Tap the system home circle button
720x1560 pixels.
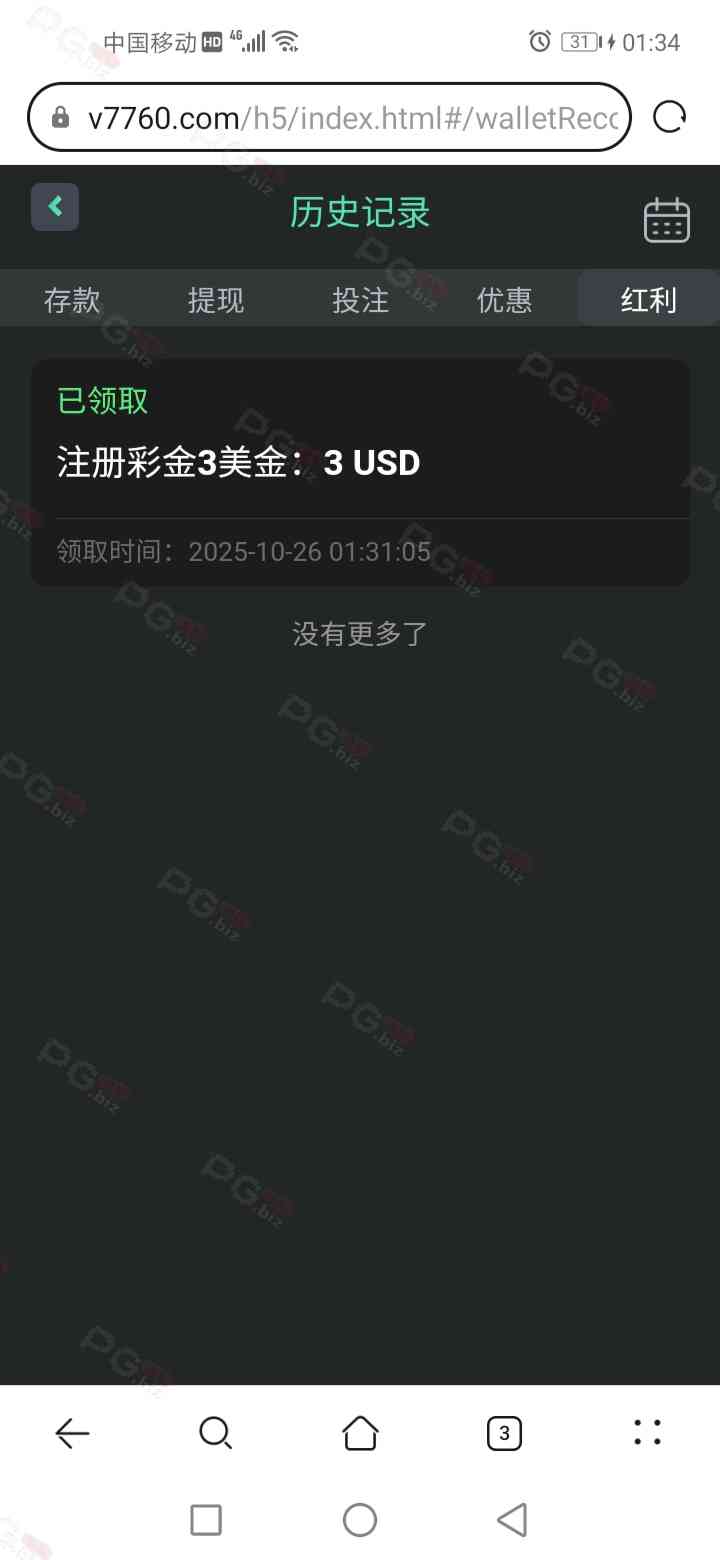360,1520
